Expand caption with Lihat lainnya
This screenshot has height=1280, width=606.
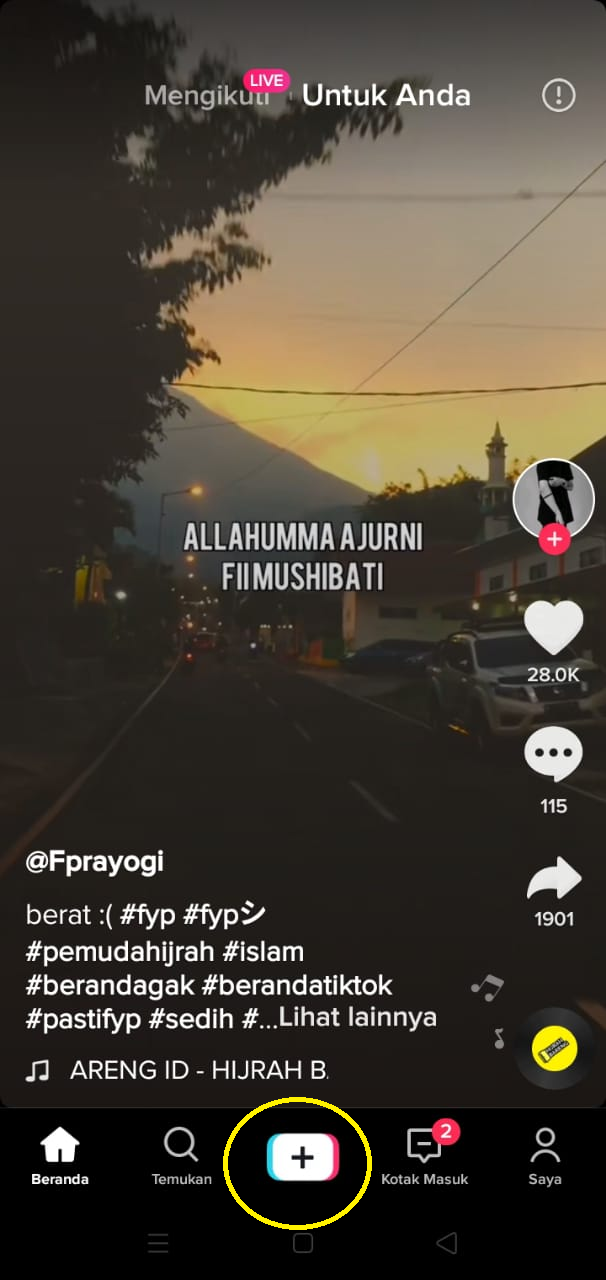coord(357,1018)
